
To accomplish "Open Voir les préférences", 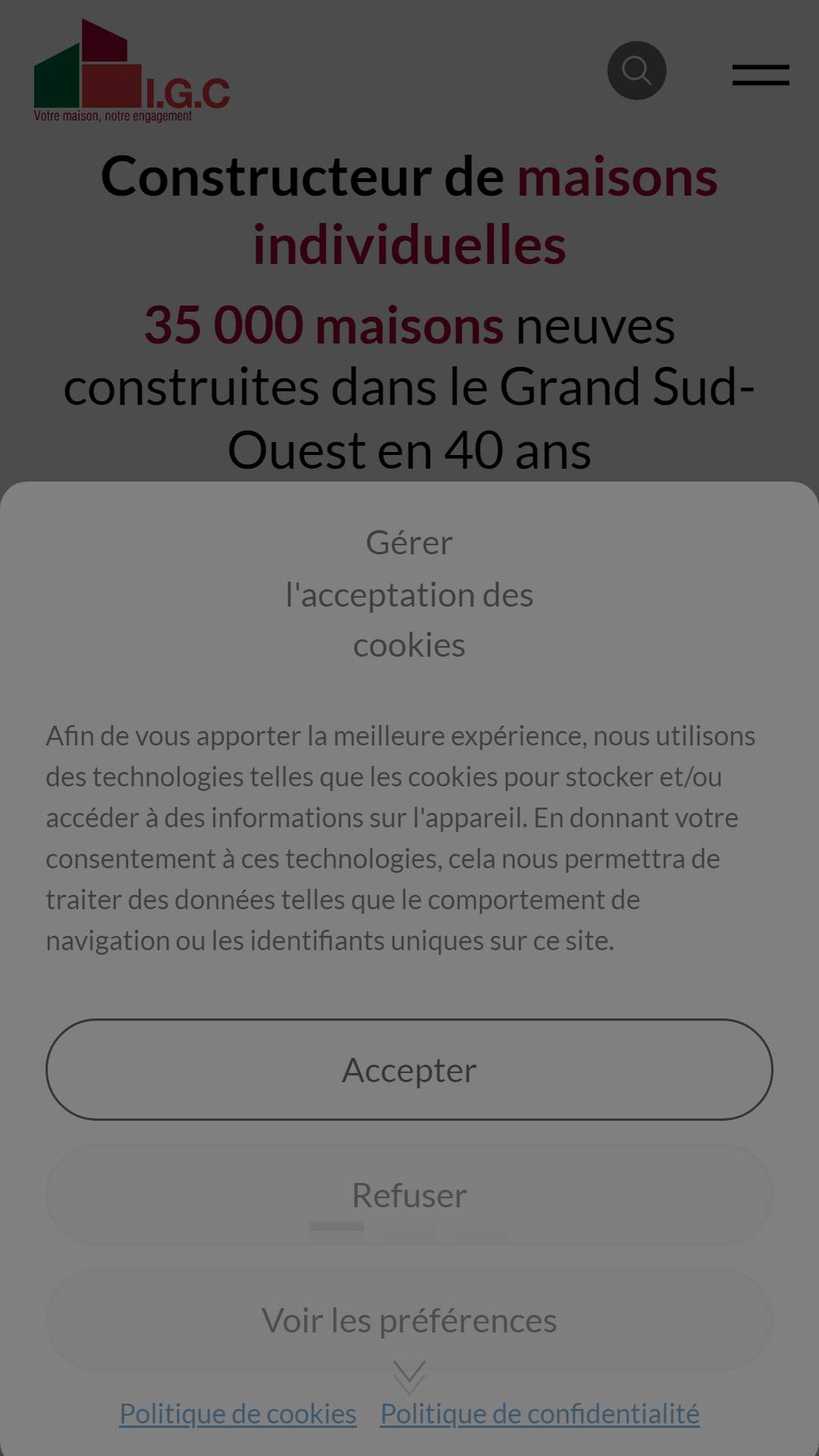I will [409, 1319].
